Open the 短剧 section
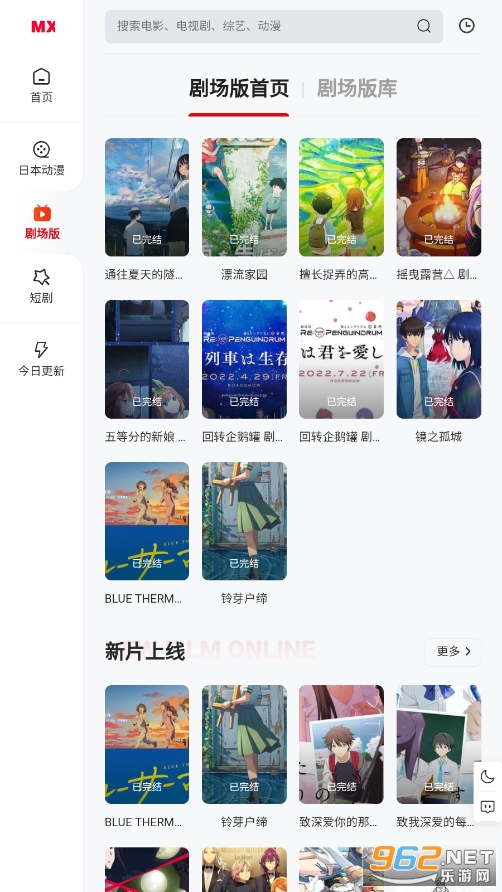The width and height of the screenshot is (502, 892). click(x=42, y=286)
